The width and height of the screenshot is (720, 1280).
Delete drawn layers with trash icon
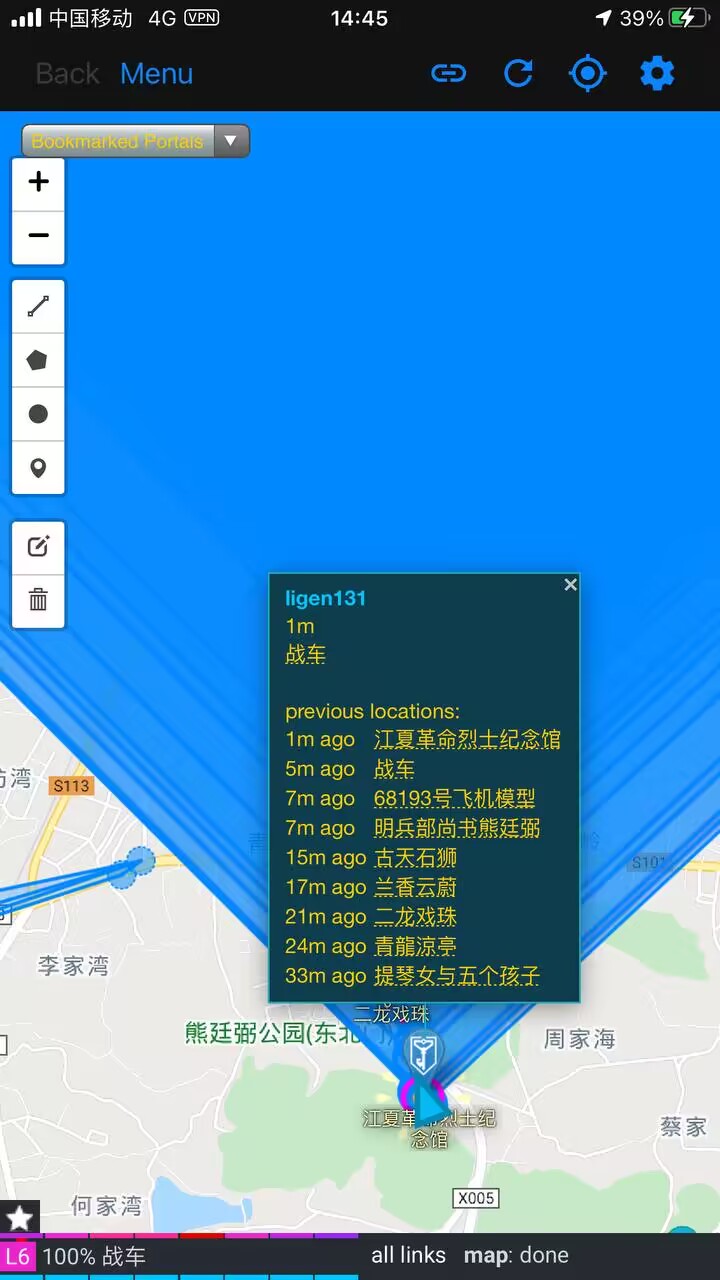pyautogui.click(x=38, y=600)
